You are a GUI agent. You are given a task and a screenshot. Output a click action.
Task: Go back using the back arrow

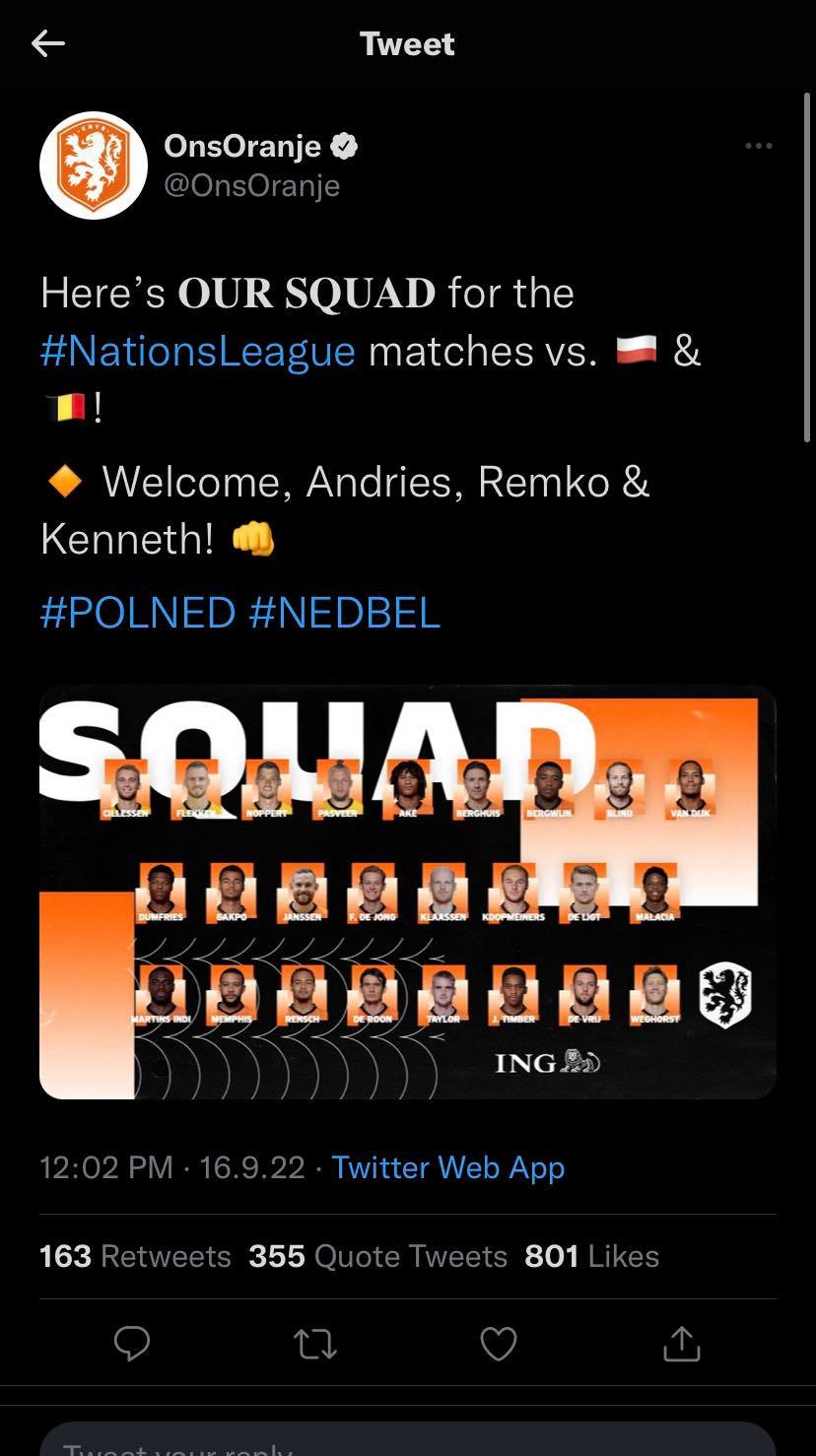(48, 43)
